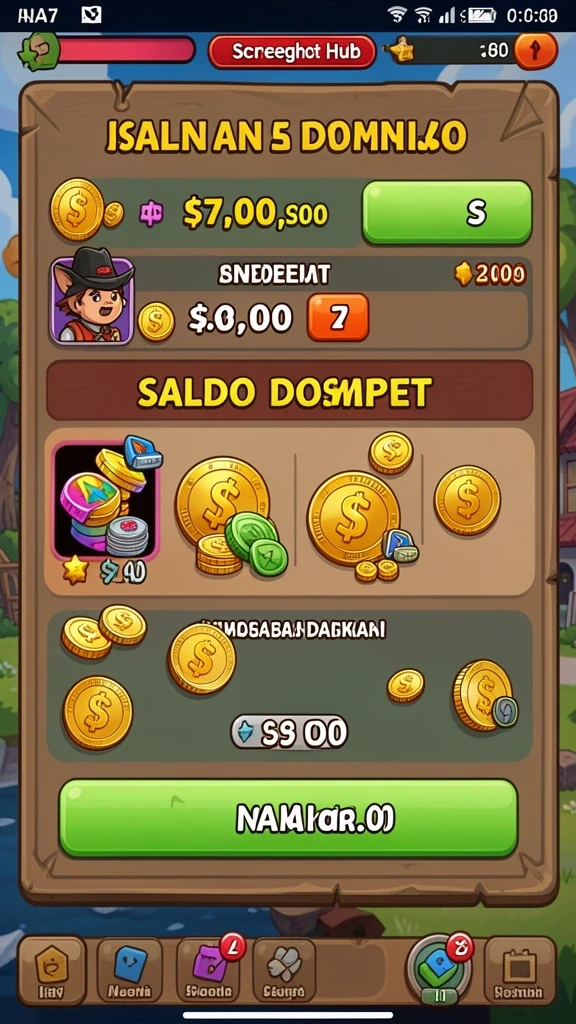The image size is (576, 1024).
Task: Tap the red Screeghot Hub button
Action: 292,52
